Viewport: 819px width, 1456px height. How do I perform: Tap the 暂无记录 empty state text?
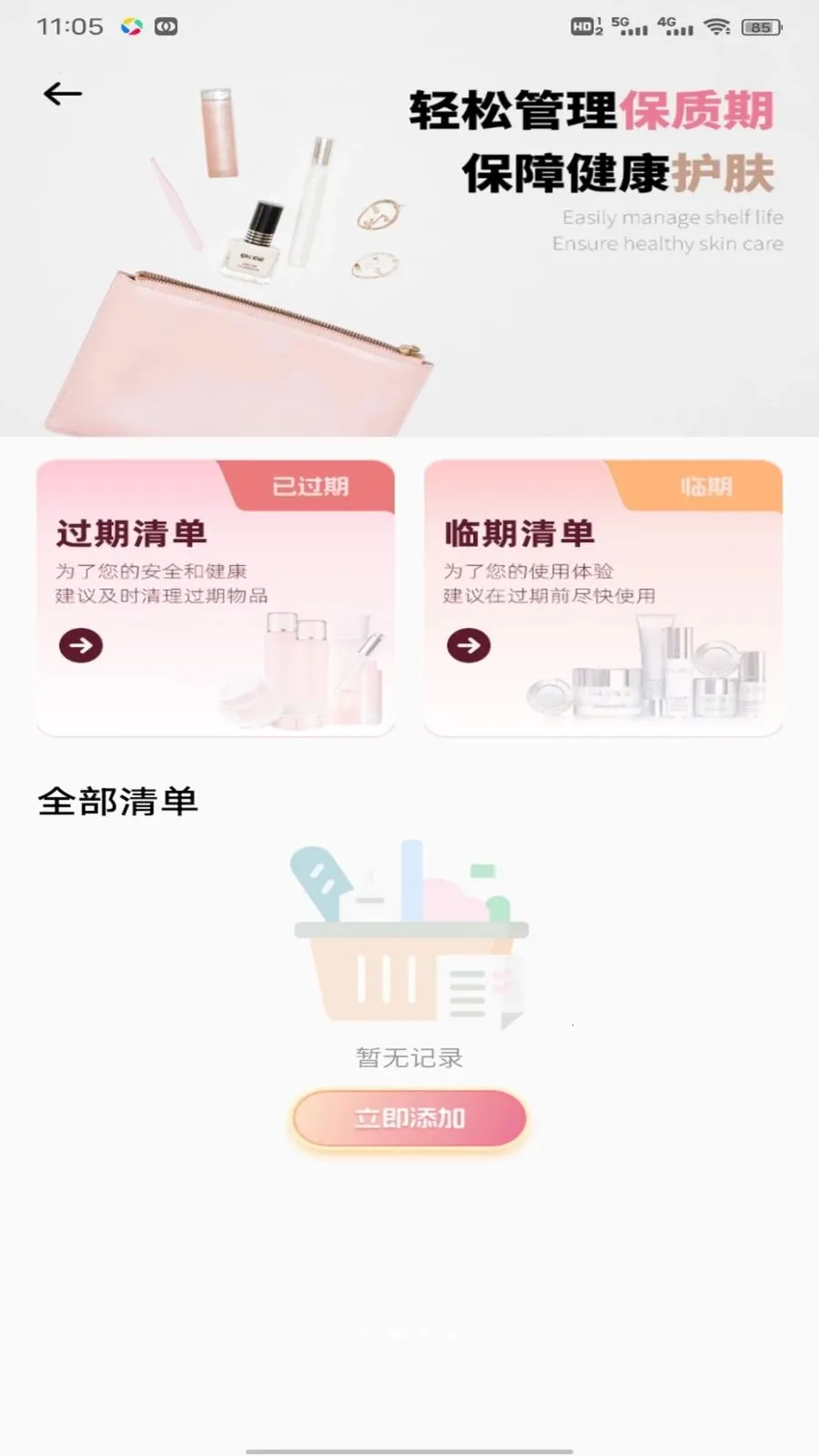coord(409,1057)
